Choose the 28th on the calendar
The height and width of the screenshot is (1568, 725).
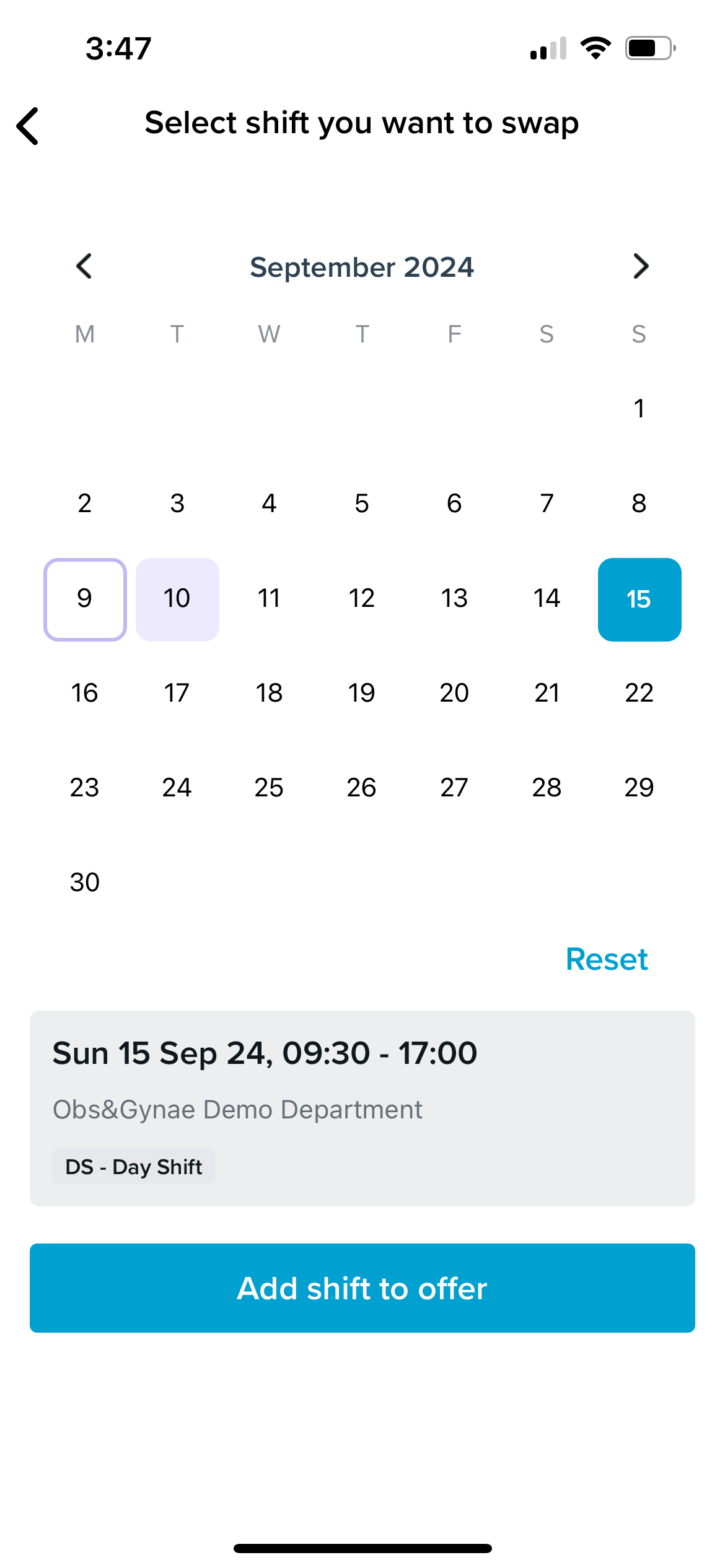[x=547, y=788]
